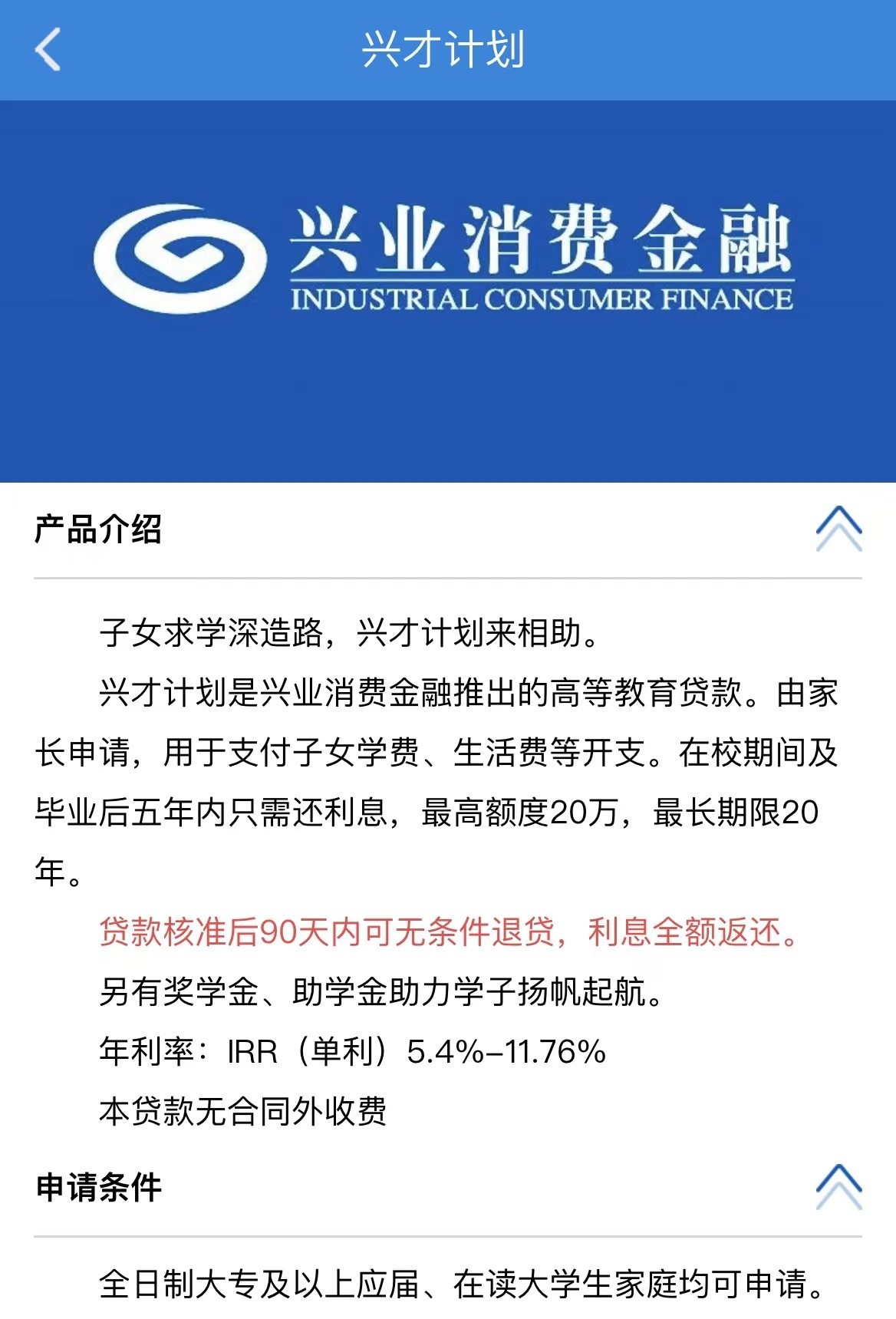This screenshot has width=896, height=1319.
Task: Collapse the 申请条件 section
Action: coord(838,1186)
